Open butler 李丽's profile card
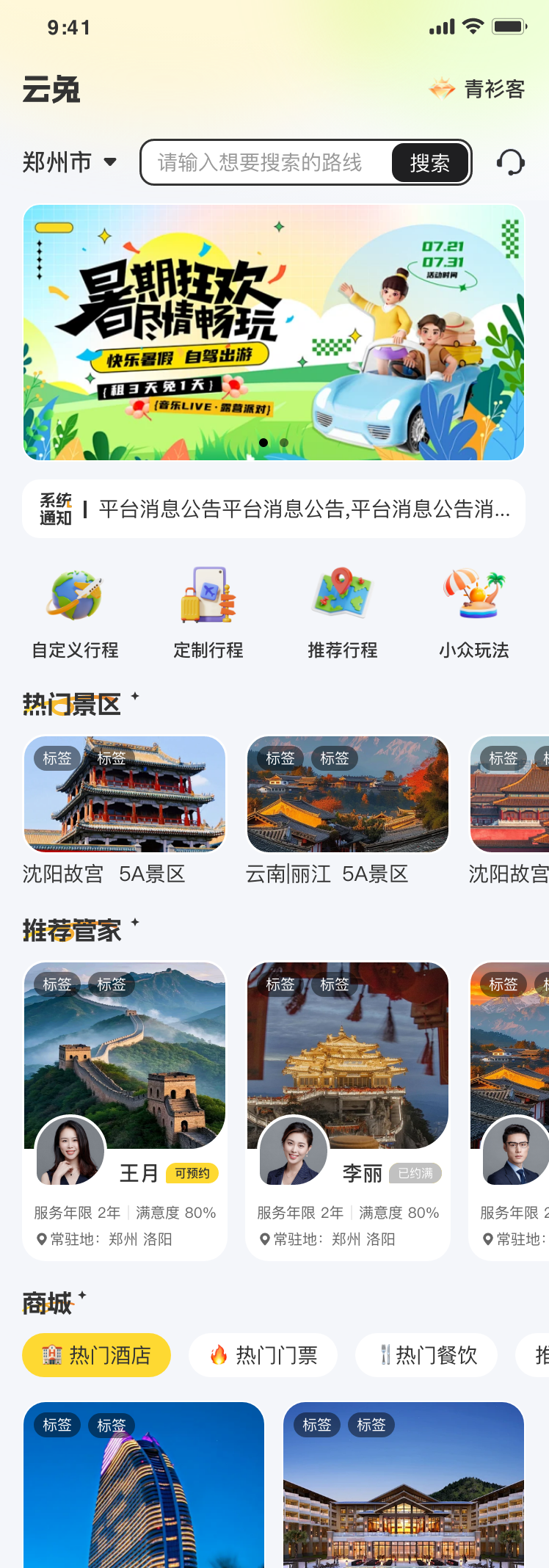The height and width of the screenshot is (1568, 549). pyautogui.click(x=348, y=1110)
